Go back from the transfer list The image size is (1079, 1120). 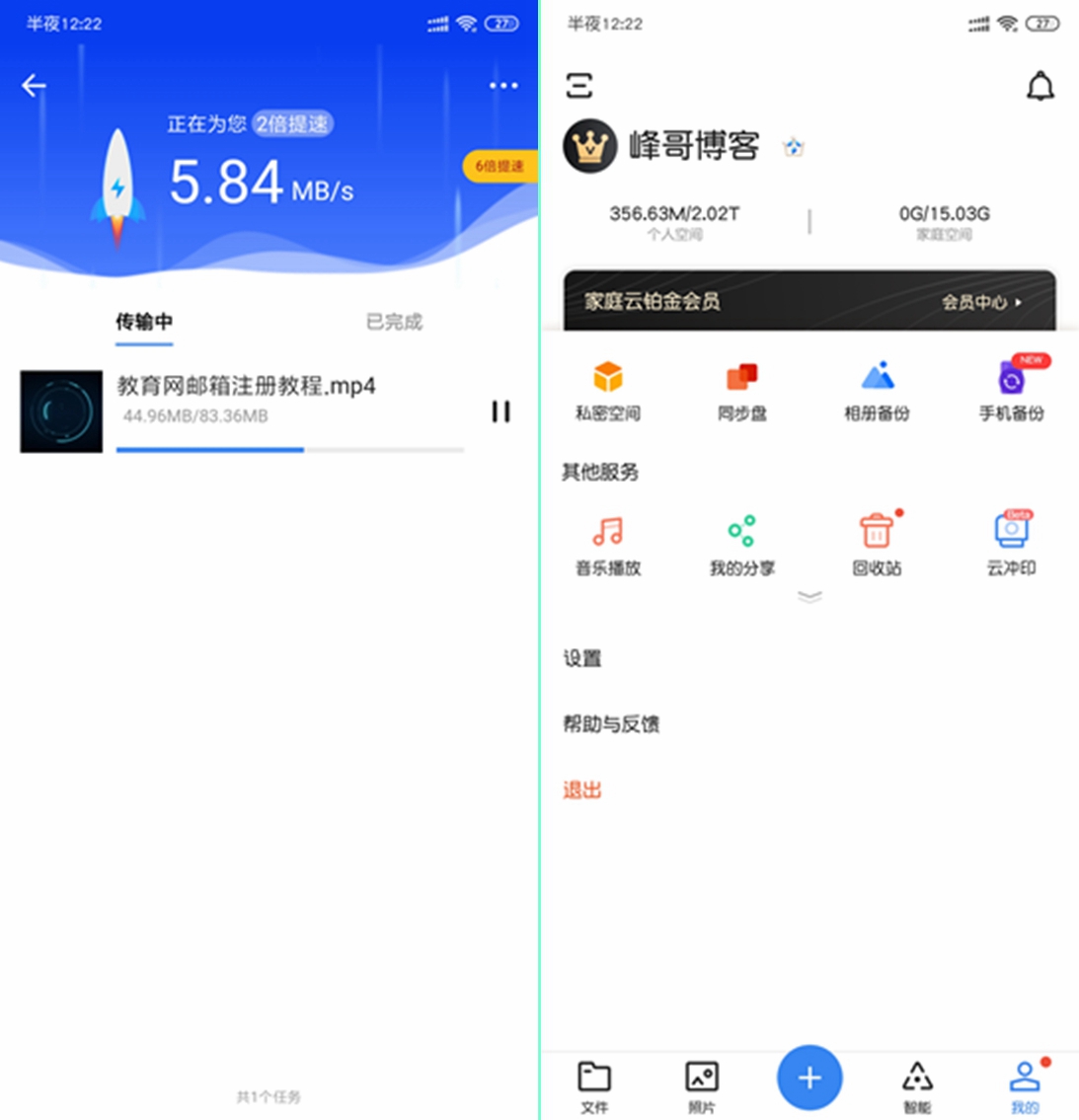pyautogui.click(x=34, y=86)
